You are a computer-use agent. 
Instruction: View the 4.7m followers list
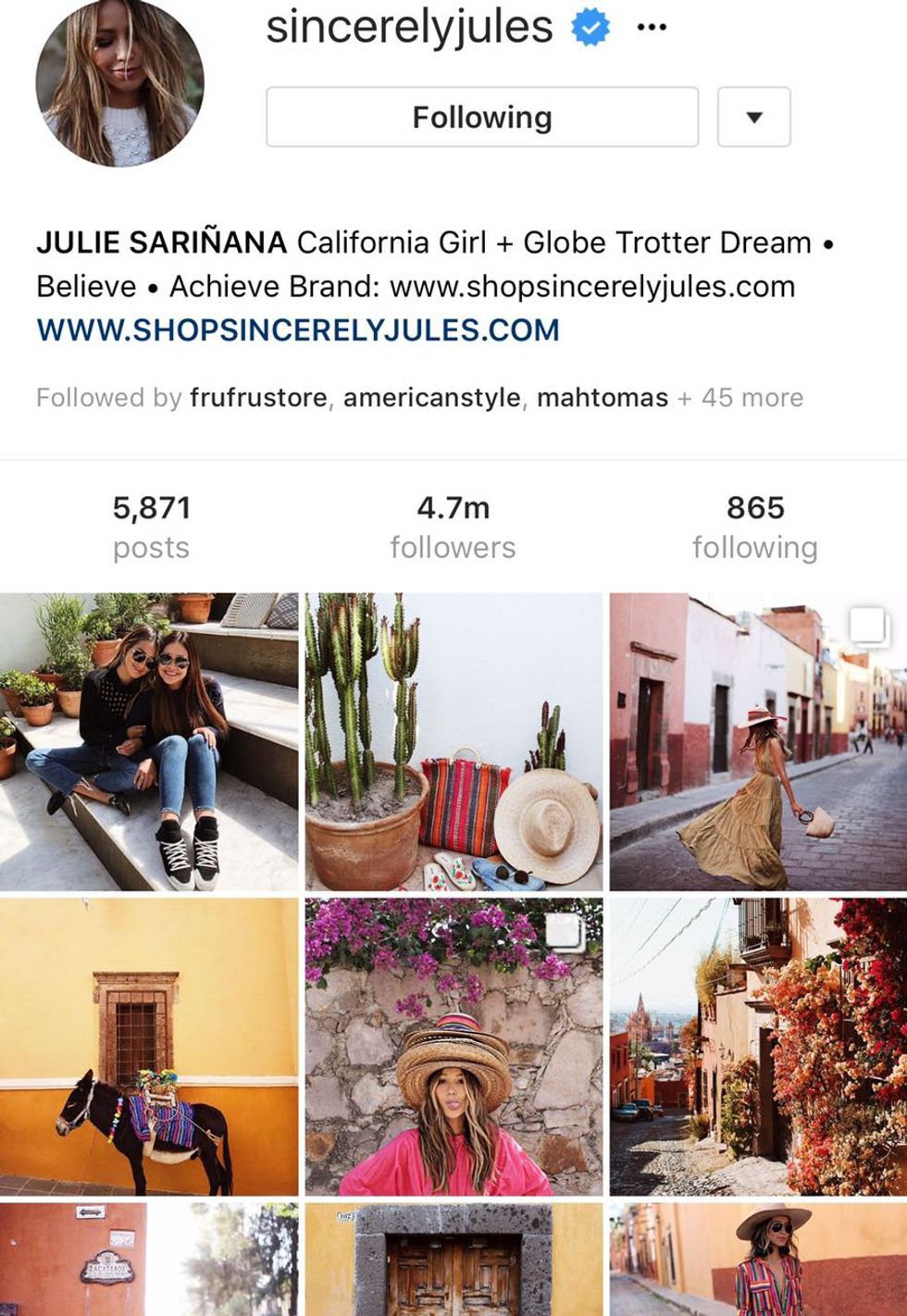pos(453,526)
